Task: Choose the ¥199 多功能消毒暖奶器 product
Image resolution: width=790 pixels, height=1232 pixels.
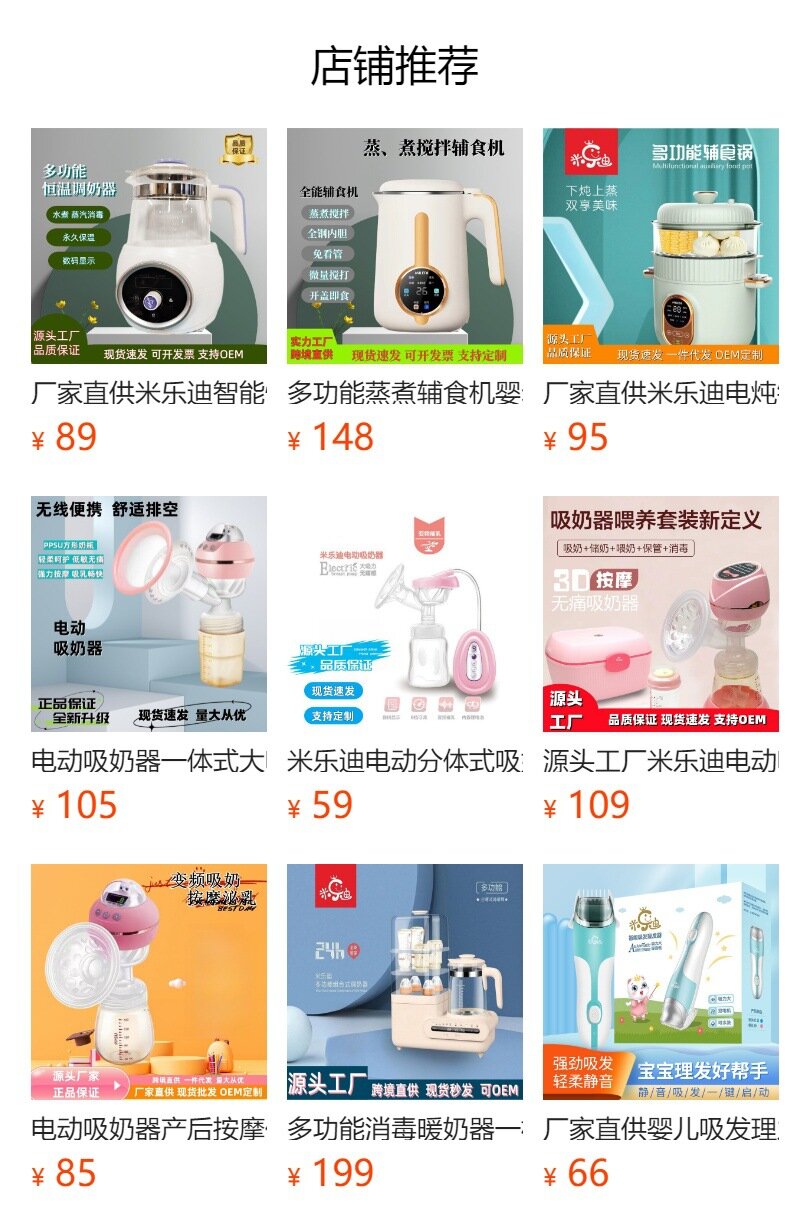Action: pos(405,982)
